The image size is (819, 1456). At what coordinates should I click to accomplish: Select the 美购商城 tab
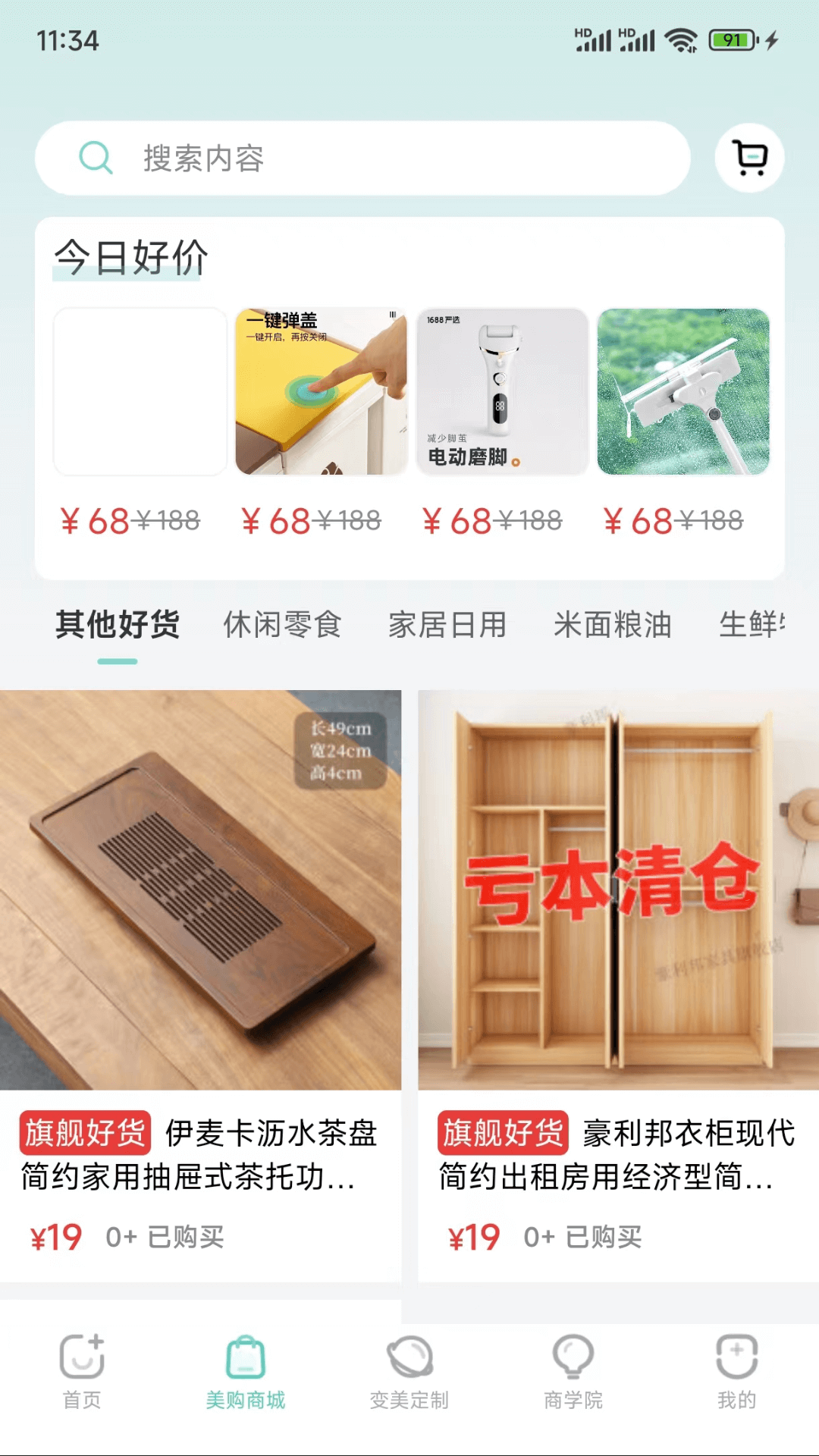pyautogui.click(x=246, y=1373)
